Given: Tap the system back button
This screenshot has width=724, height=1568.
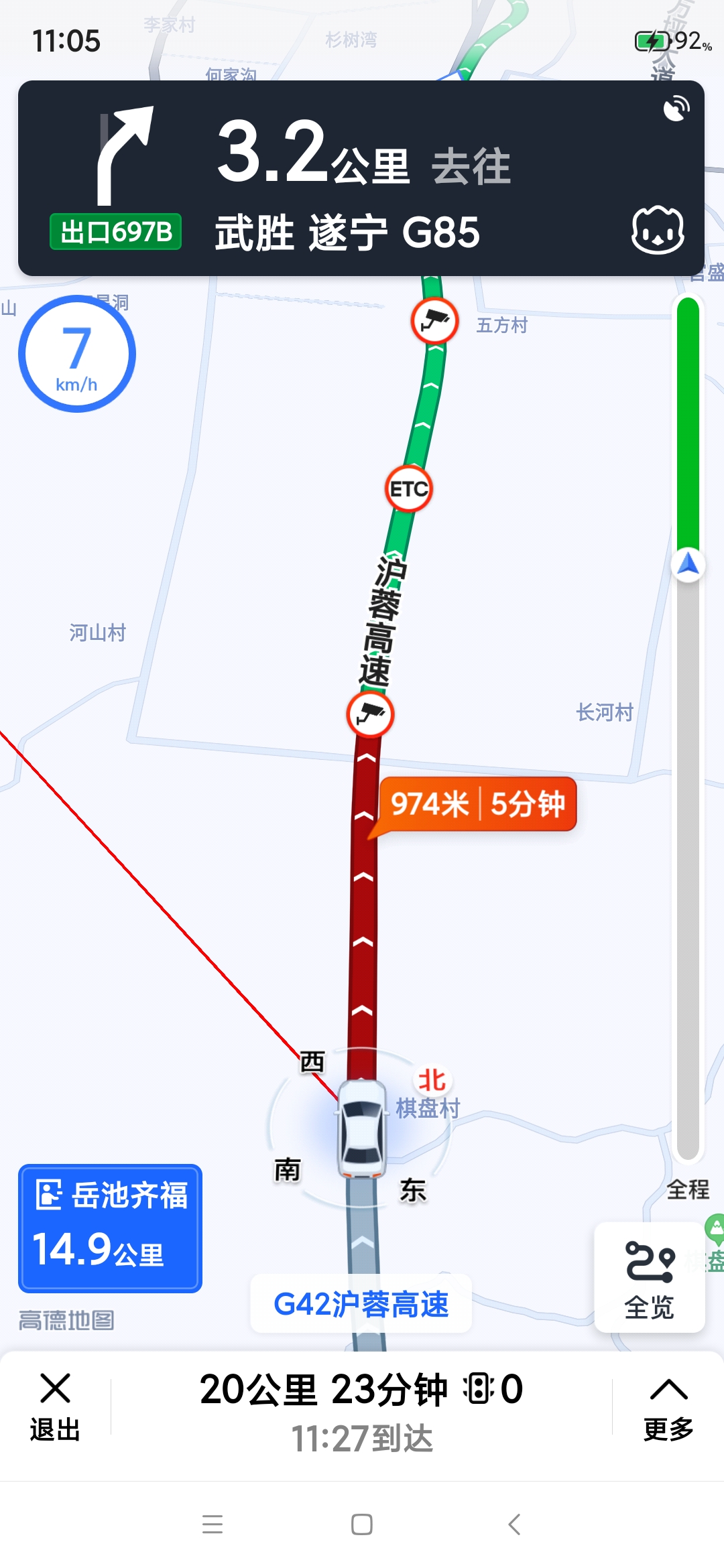Looking at the screenshot, I should point(514,1524).
